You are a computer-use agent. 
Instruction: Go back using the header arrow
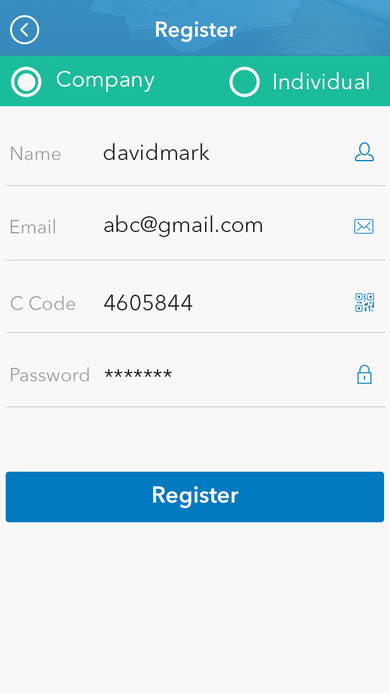[24, 30]
